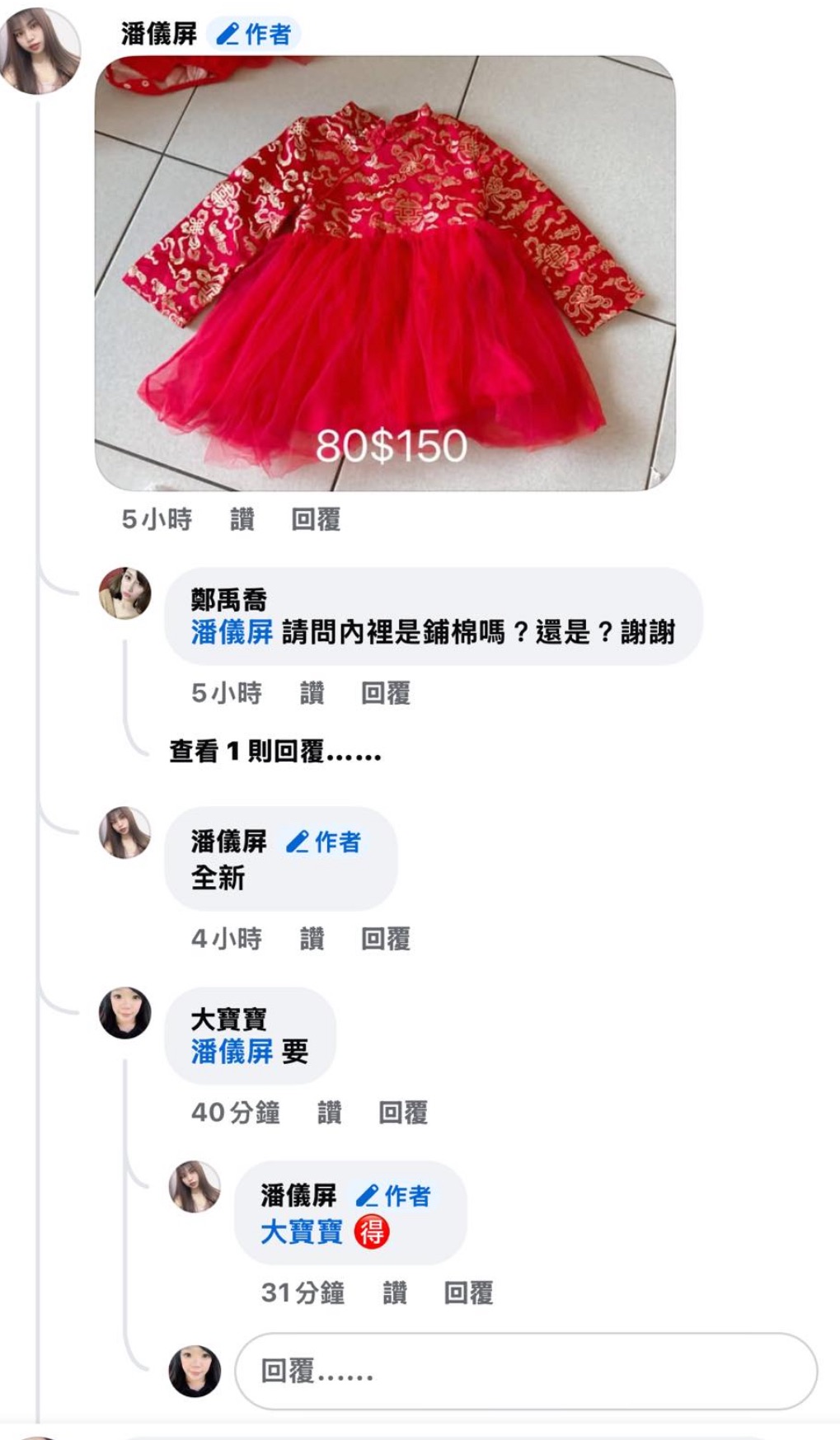Like 鄭禹喬's comment
This screenshot has width=840, height=1440.
[x=312, y=693]
